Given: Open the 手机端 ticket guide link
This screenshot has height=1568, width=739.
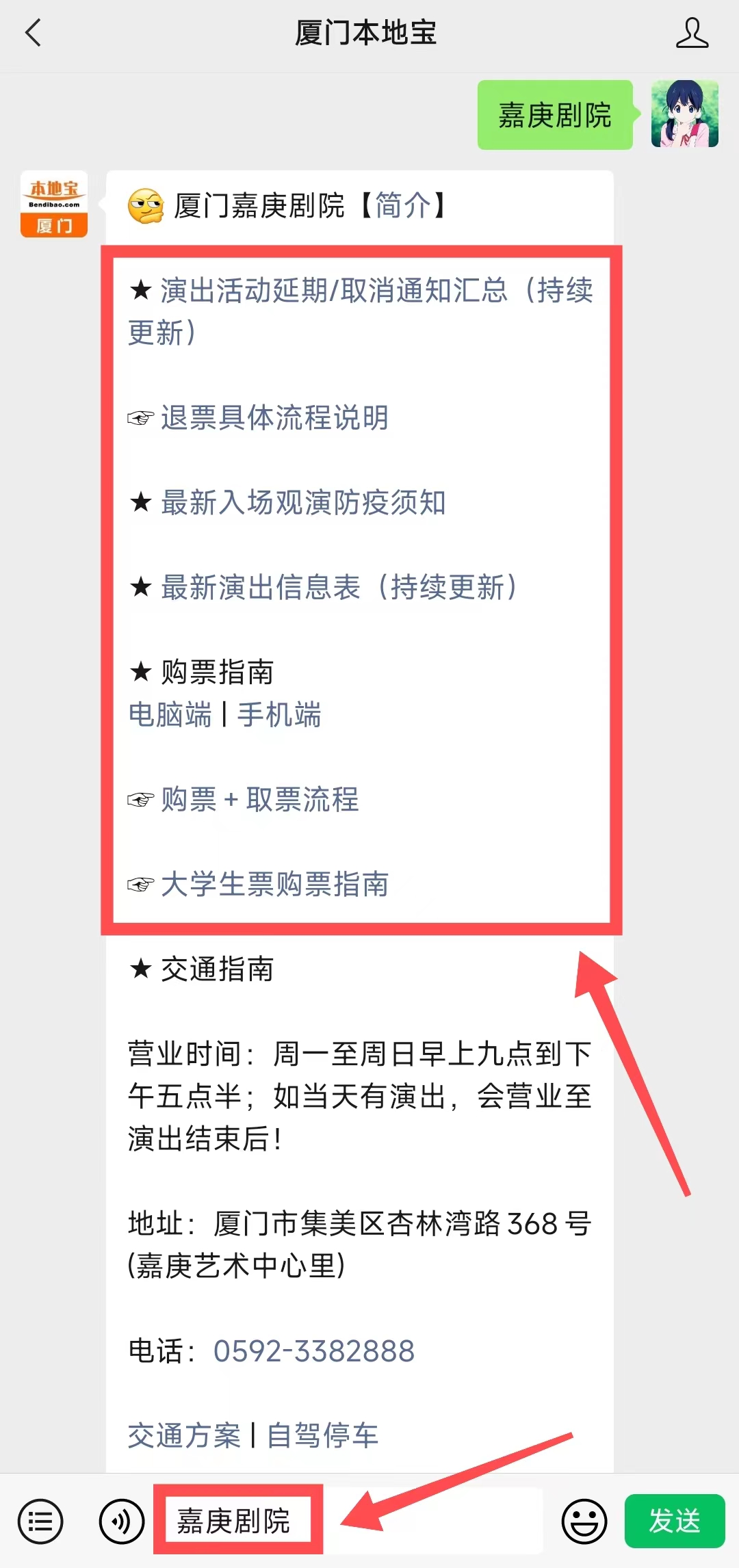Looking at the screenshot, I should [x=279, y=715].
